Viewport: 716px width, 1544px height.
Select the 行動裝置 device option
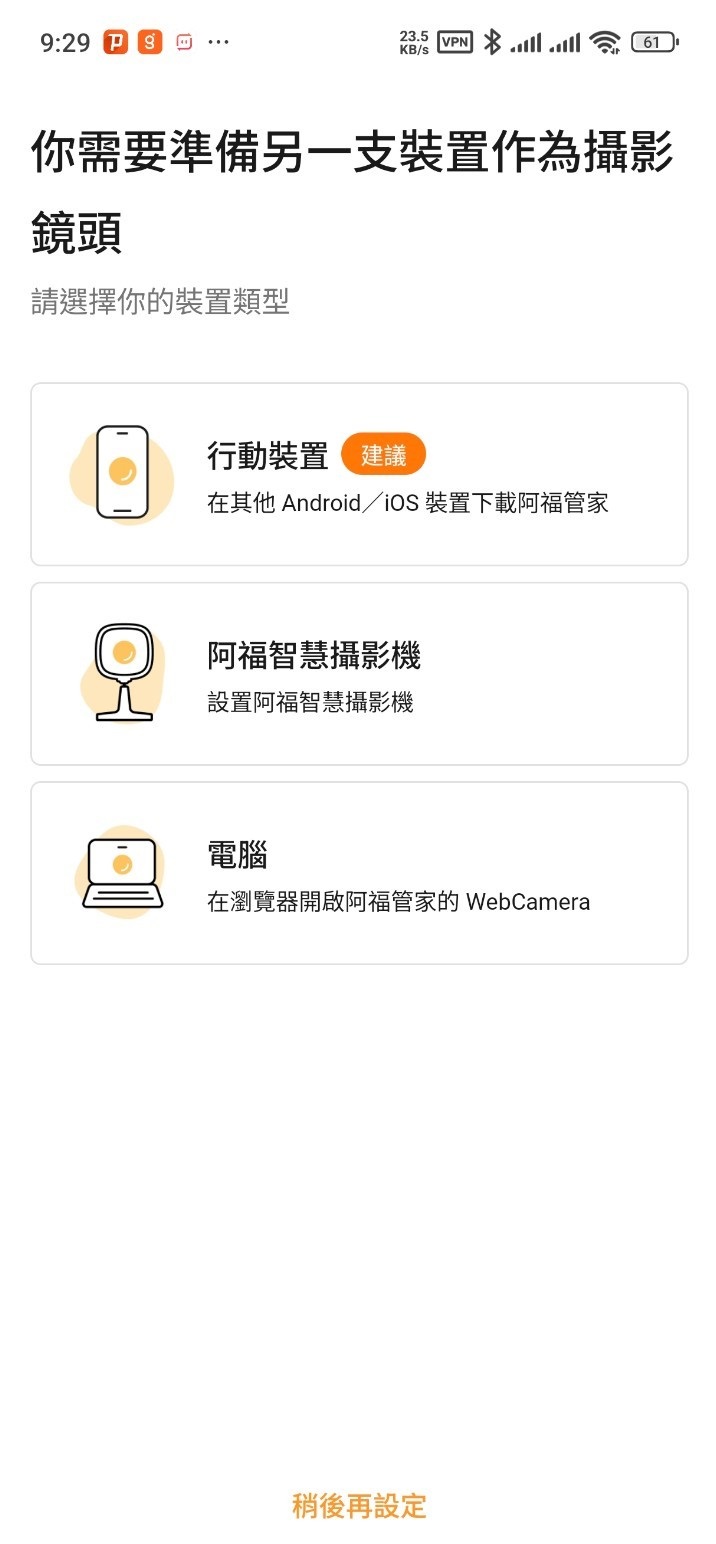[x=359, y=474]
